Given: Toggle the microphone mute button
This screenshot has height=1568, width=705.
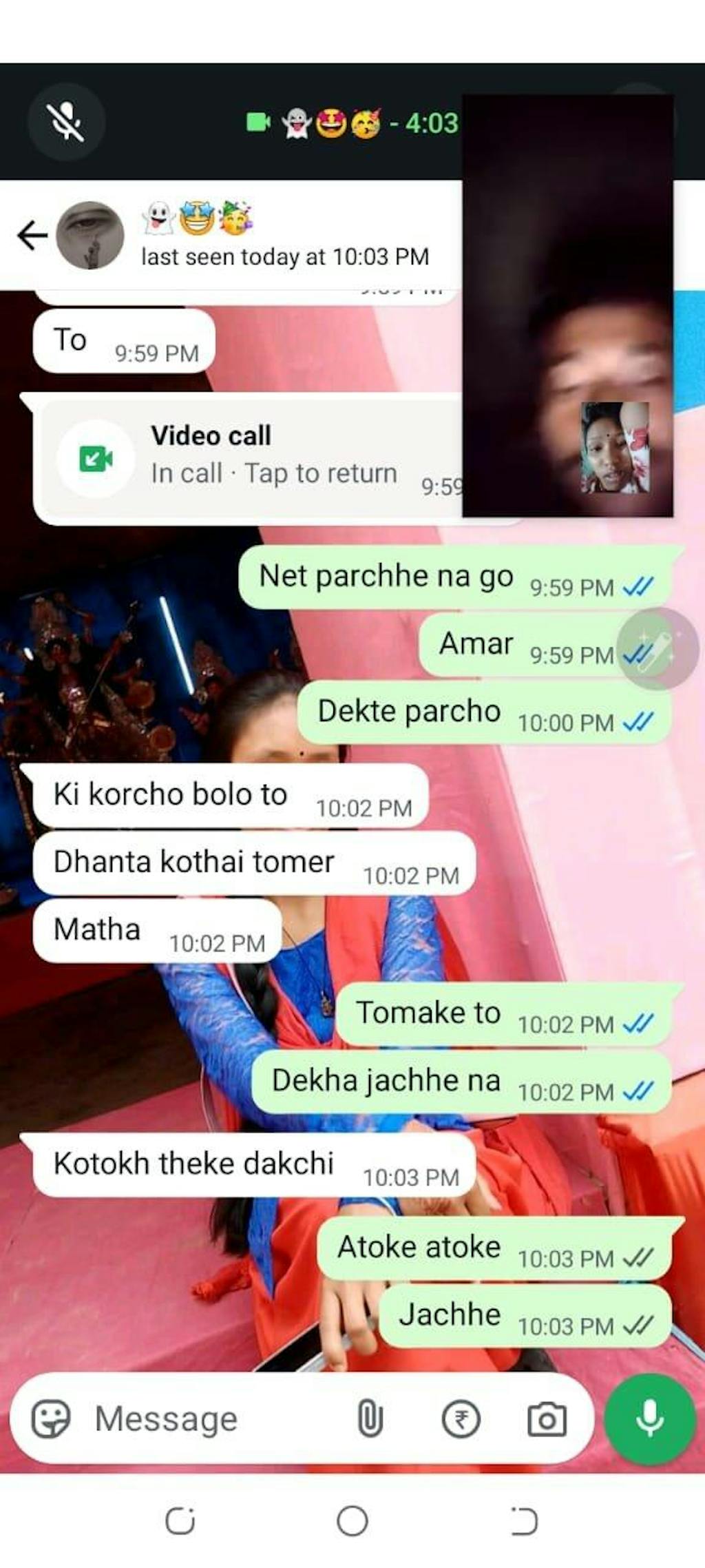Looking at the screenshot, I should pyautogui.click(x=66, y=122).
